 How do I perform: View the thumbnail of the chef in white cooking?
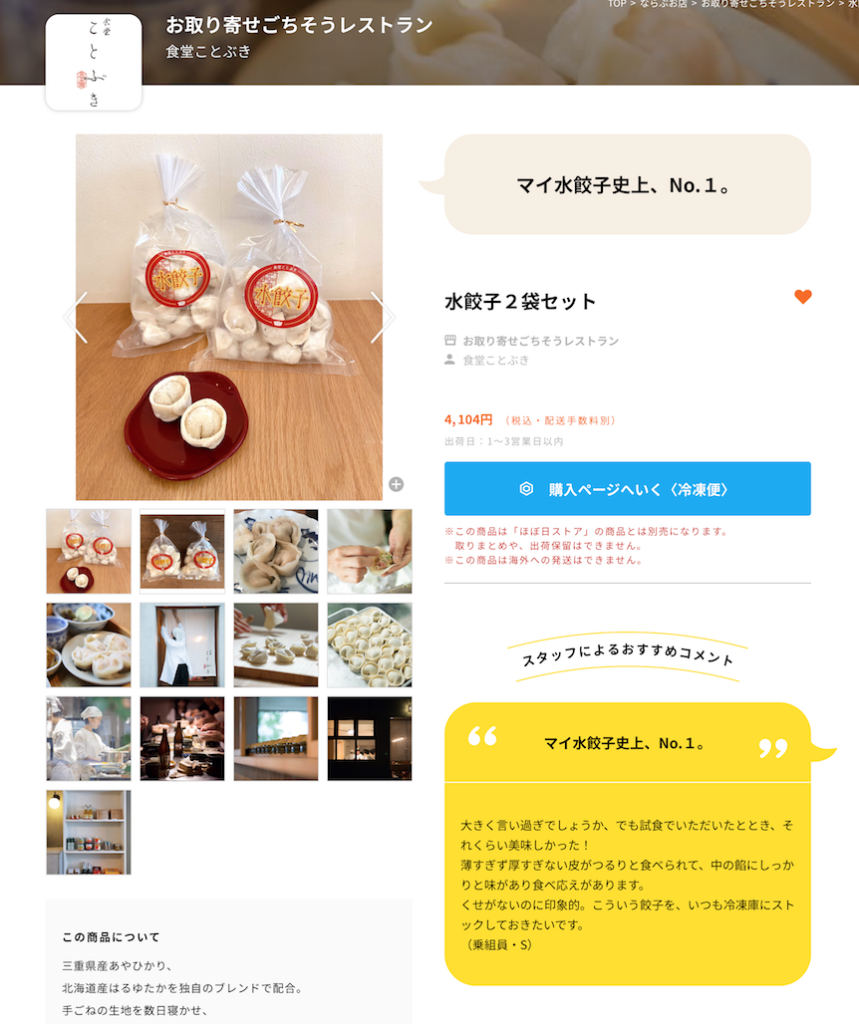click(x=88, y=739)
